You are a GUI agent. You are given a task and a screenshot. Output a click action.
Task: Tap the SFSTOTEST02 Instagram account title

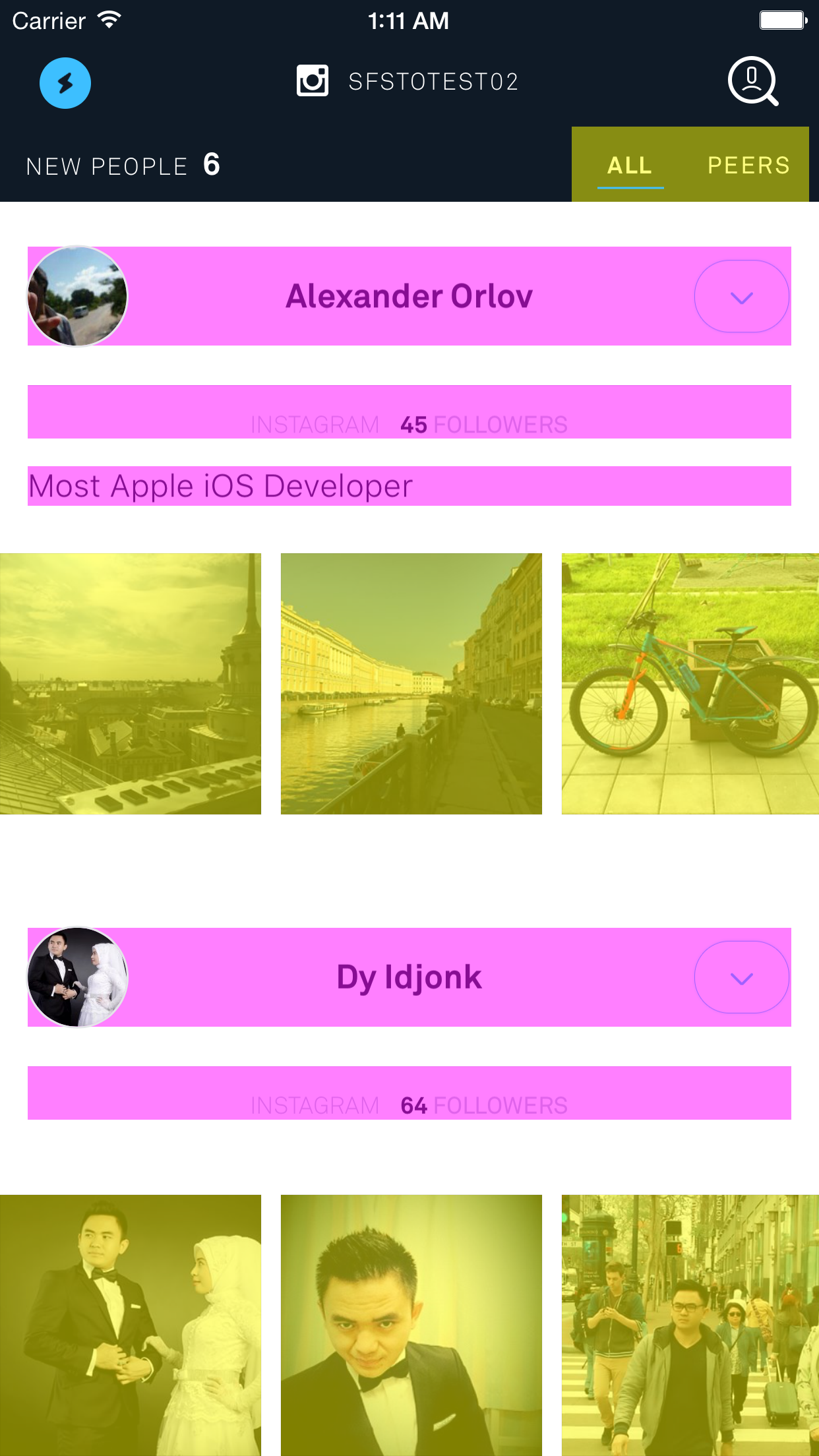(x=408, y=82)
